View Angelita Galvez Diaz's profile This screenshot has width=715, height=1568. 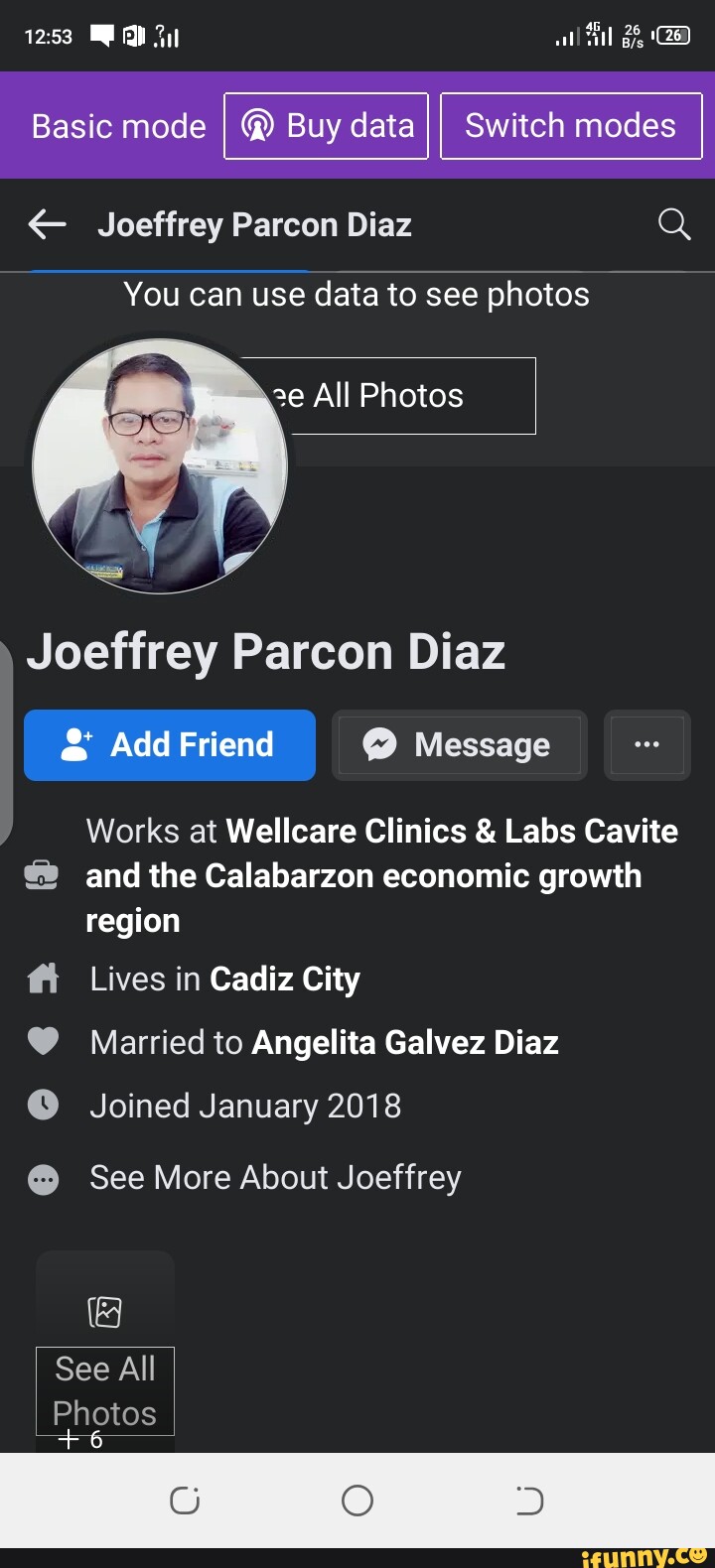405,1043
